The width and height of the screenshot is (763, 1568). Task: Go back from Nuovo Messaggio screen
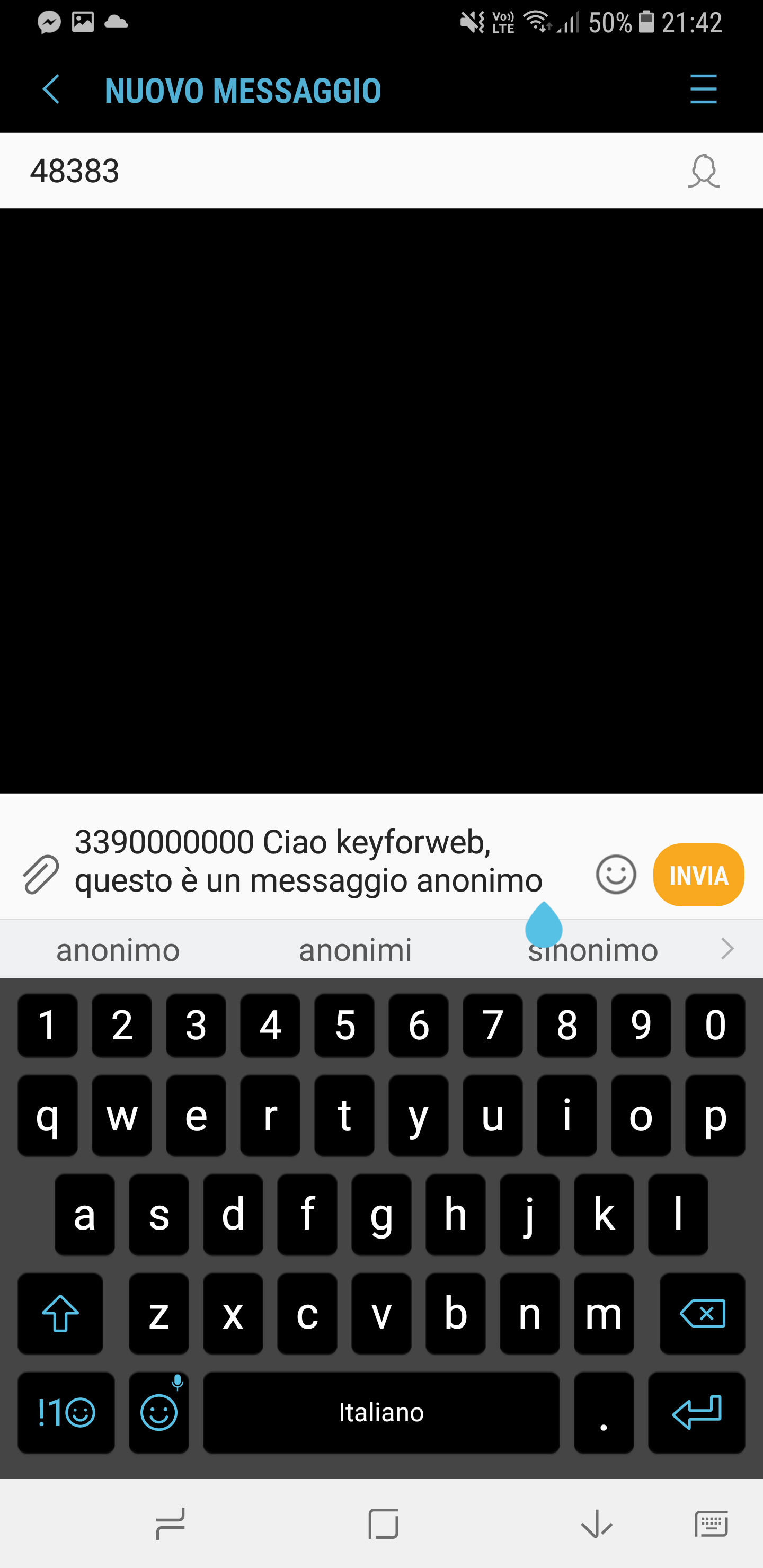coord(51,90)
